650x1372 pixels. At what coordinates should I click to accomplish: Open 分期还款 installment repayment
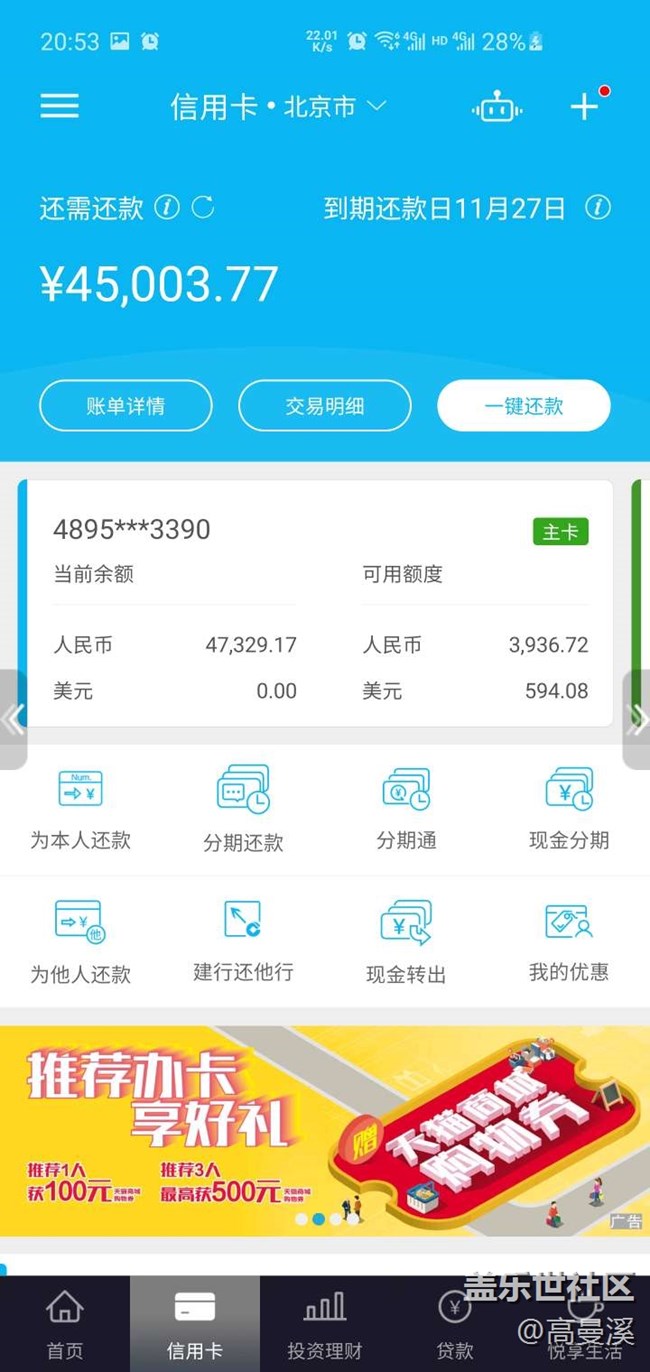coord(243,810)
